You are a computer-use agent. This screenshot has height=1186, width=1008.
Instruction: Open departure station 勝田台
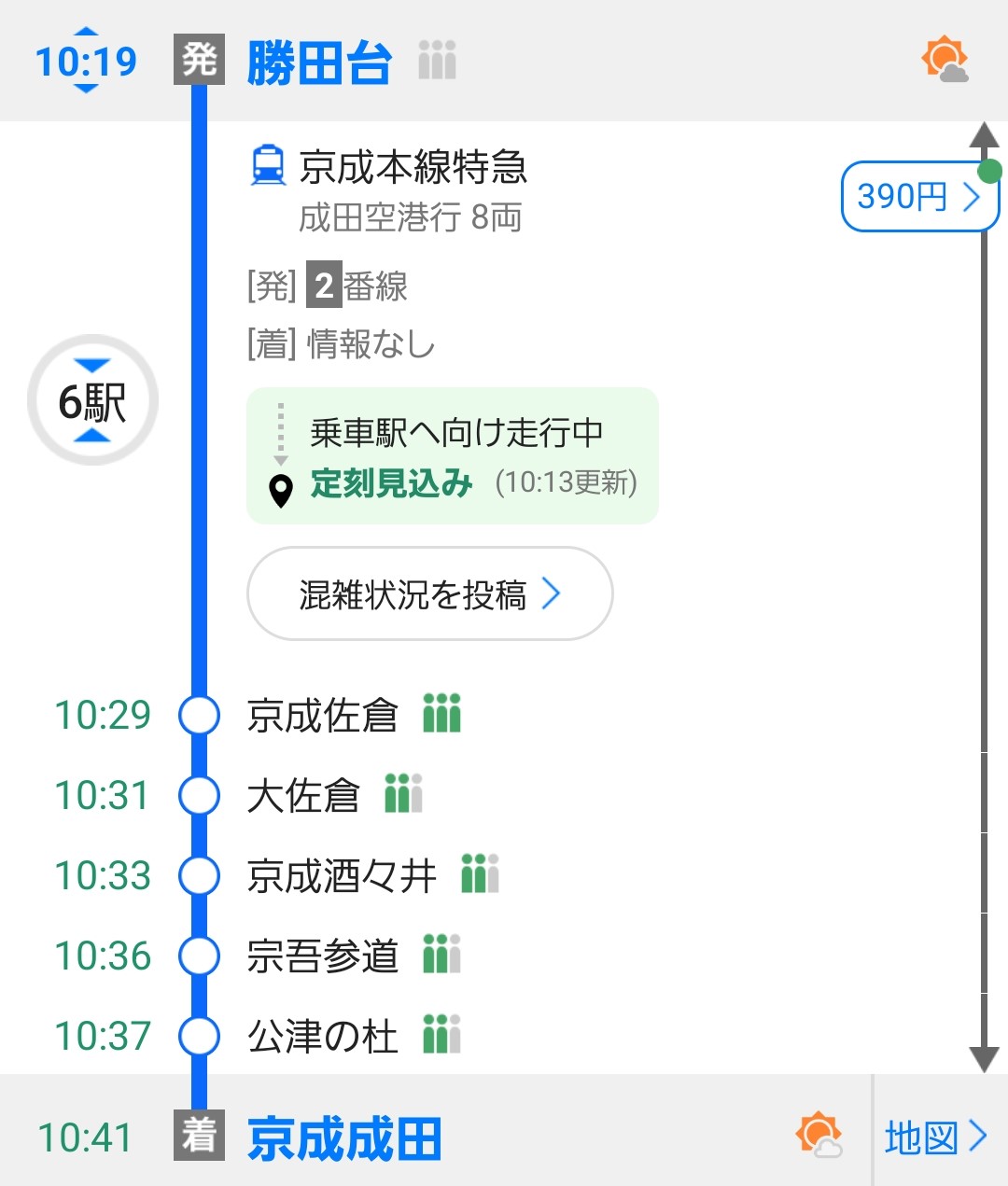(x=318, y=63)
